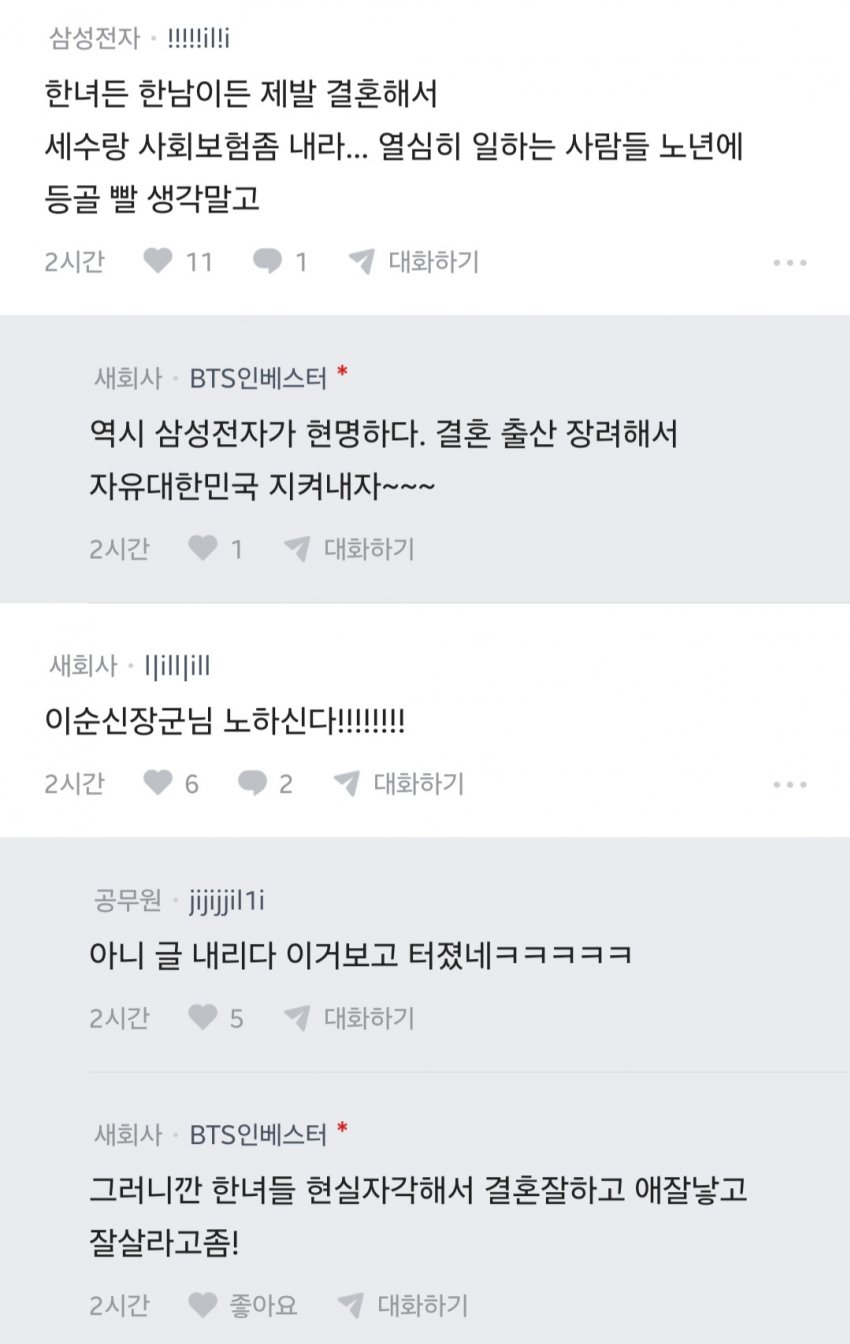850x1344 pixels.
Task: Like the 이순신장군님 comment
Action: pyautogui.click(x=159, y=784)
